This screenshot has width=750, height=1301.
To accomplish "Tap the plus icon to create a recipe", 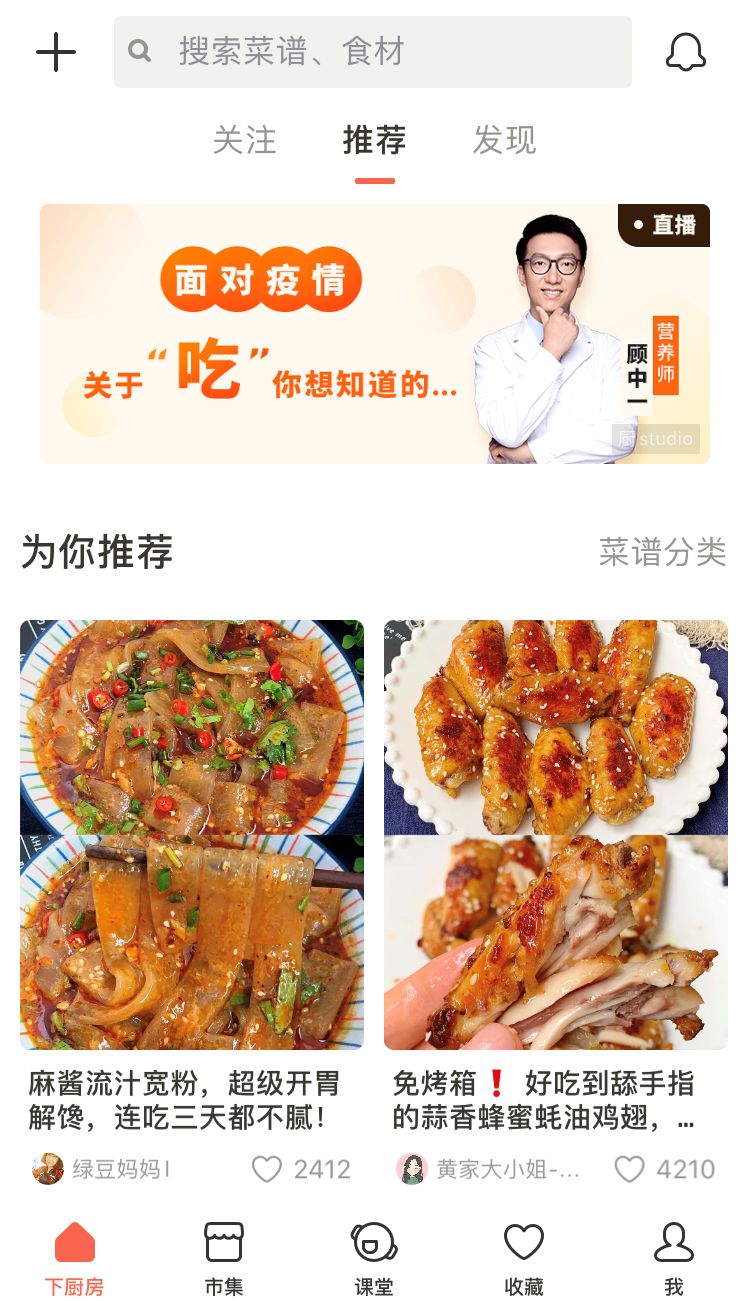I will tap(56, 52).
